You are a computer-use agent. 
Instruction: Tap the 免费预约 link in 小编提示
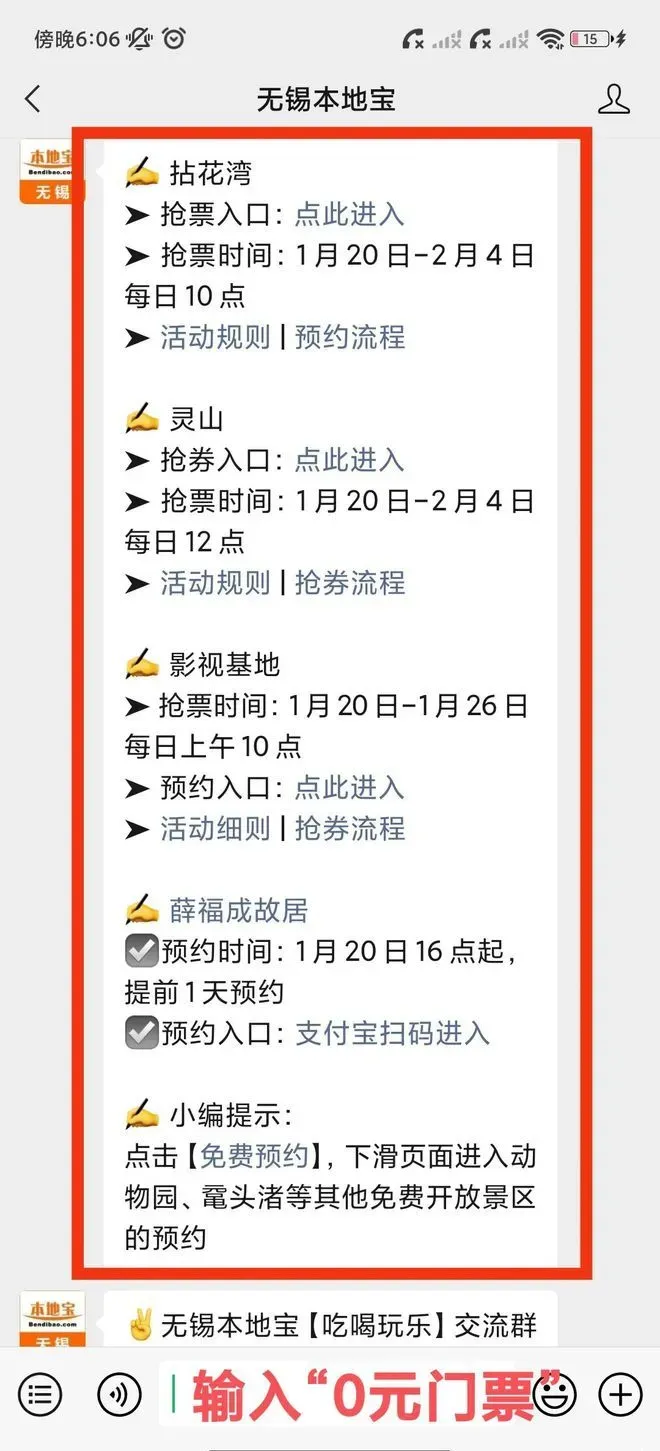[254, 1157]
